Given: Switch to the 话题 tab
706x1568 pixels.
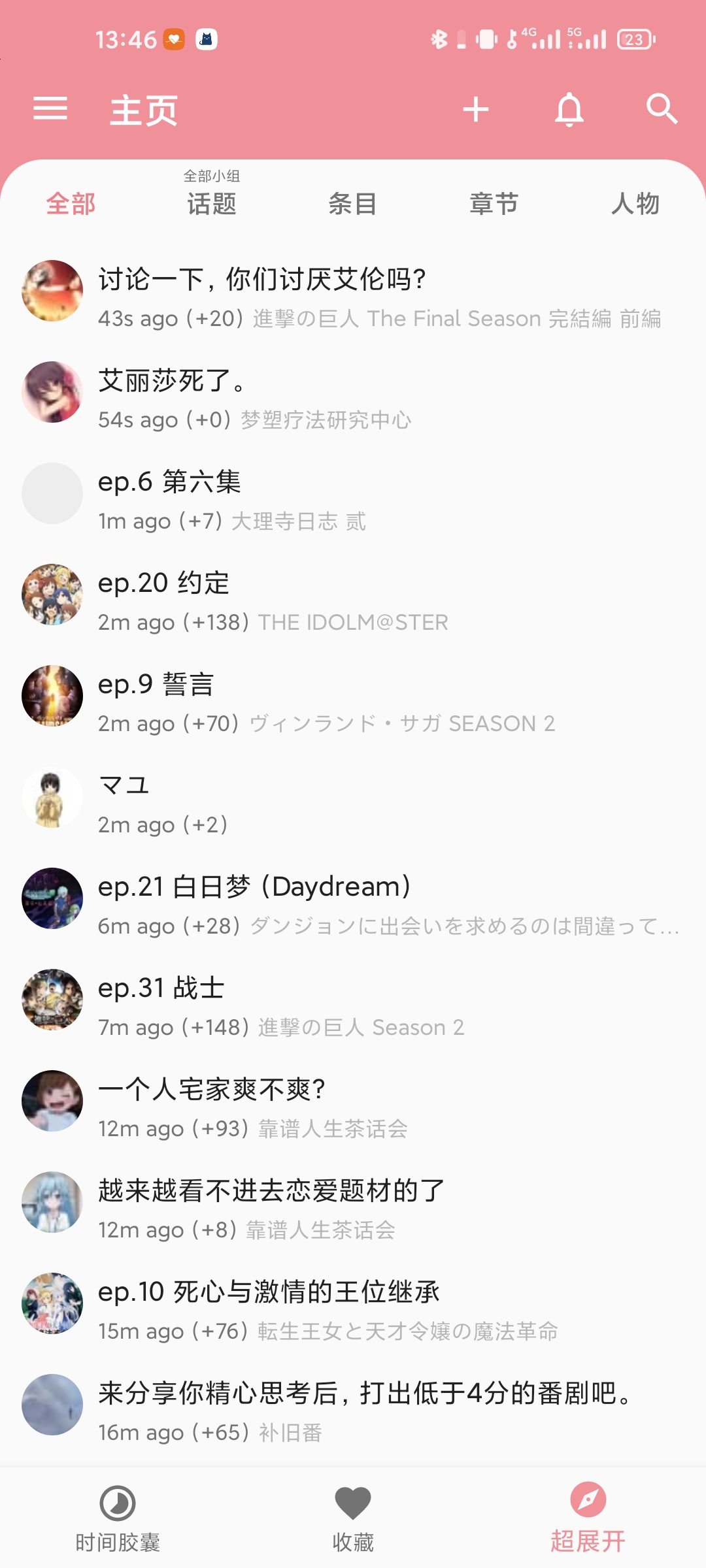Looking at the screenshot, I should (x=211, y=203).
